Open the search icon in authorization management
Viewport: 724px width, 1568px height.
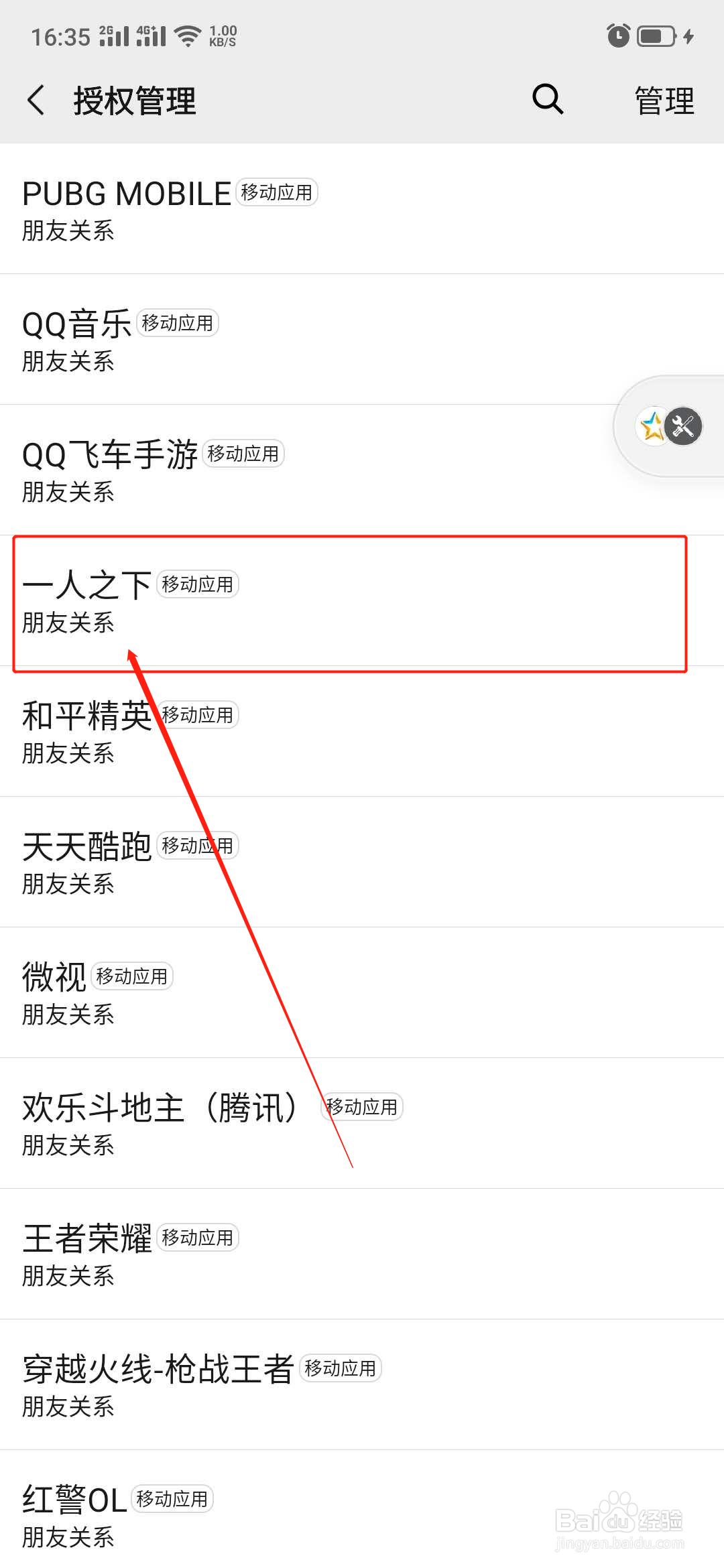(547, 99)
